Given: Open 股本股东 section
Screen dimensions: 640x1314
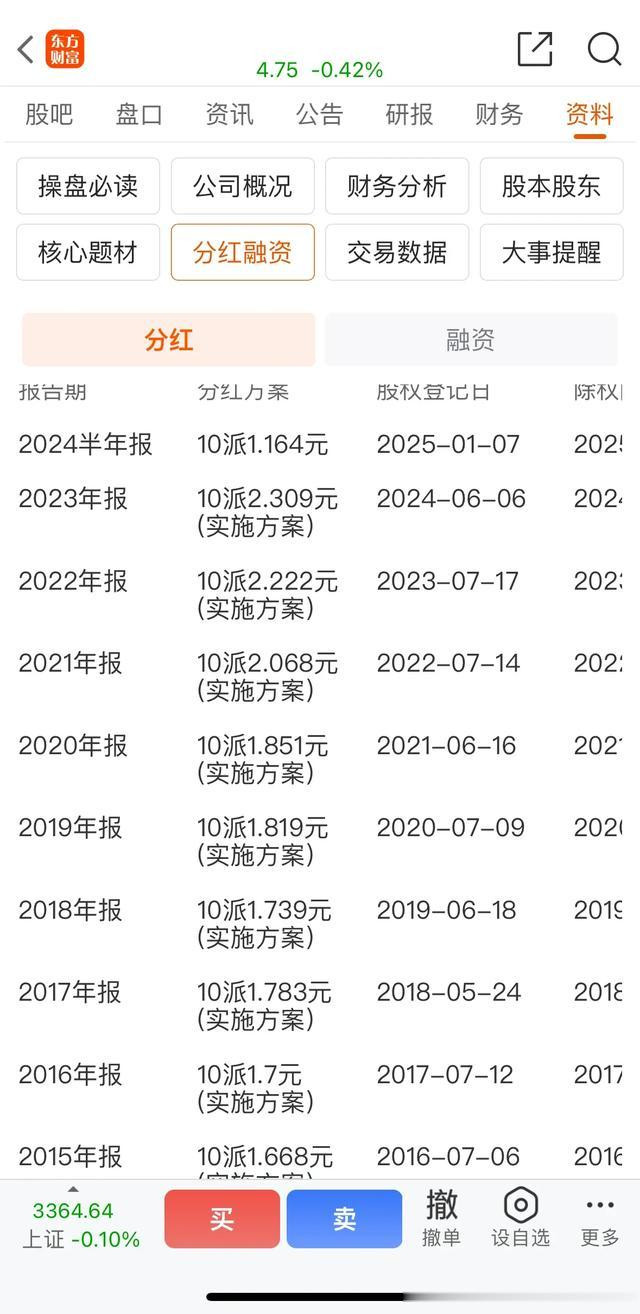Looking at the screenshot, I should click(x=552, y=186).
